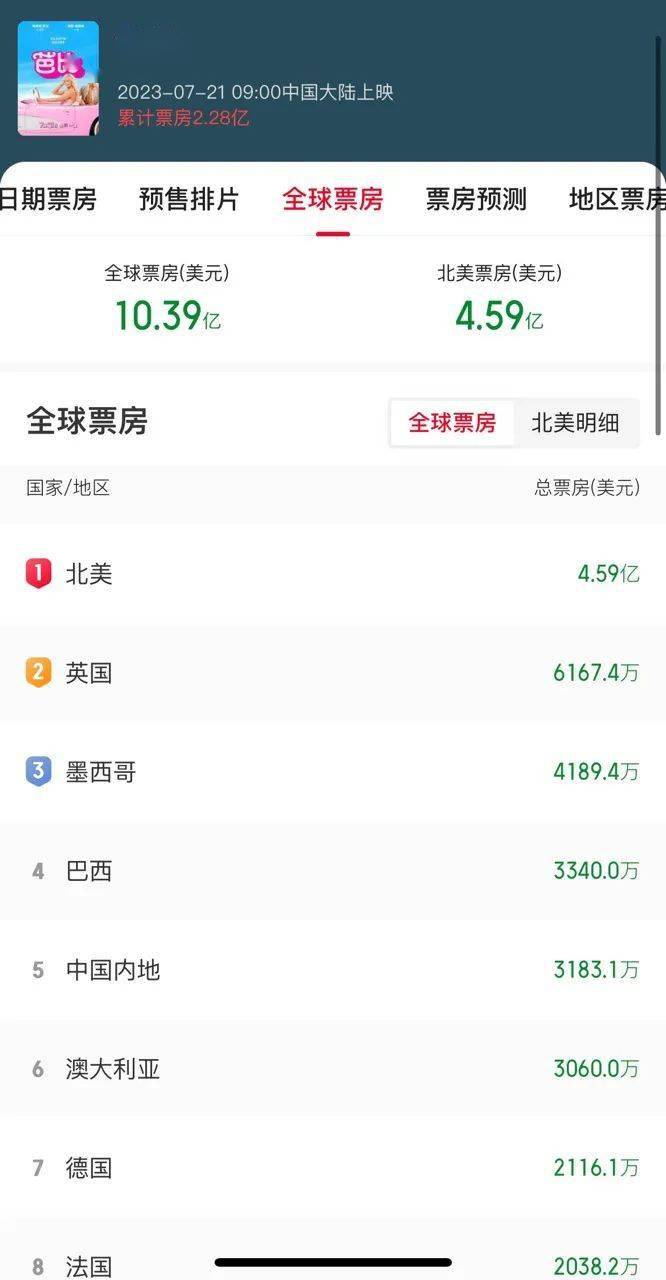Switch to the 日期票房 tab
The height and width of the screenshot is (1280, 666).
pyautogui.click(x=48, y=199)
